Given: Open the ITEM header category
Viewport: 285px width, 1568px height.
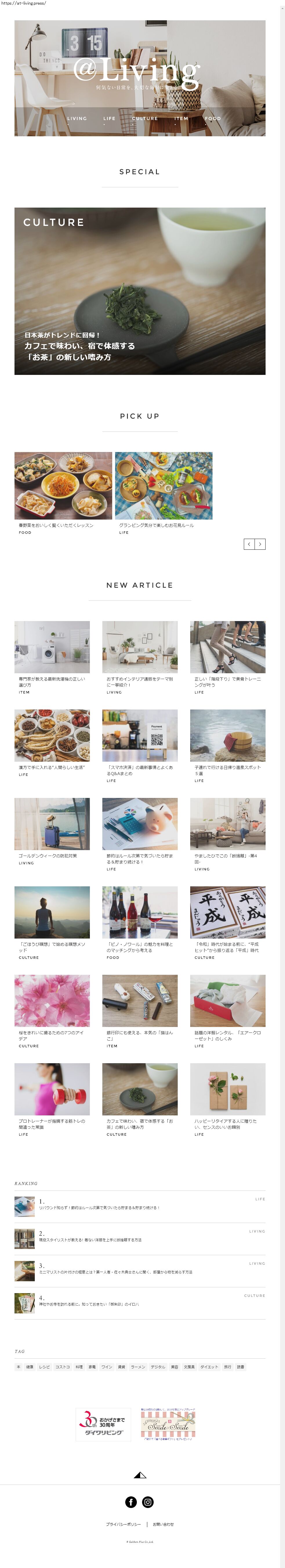Looking at the screenshot, I should click(181, 119).
